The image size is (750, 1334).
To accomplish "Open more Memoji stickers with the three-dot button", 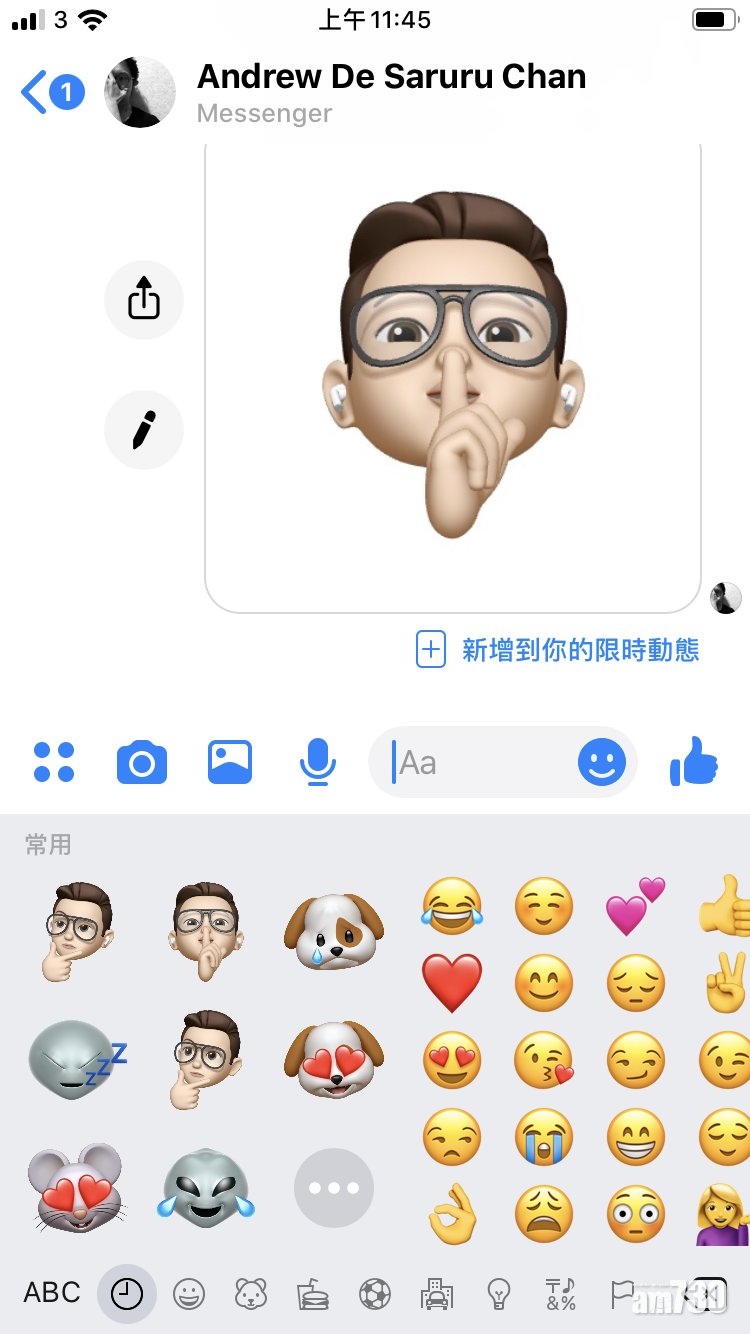I will click(x=334, y=1188).
